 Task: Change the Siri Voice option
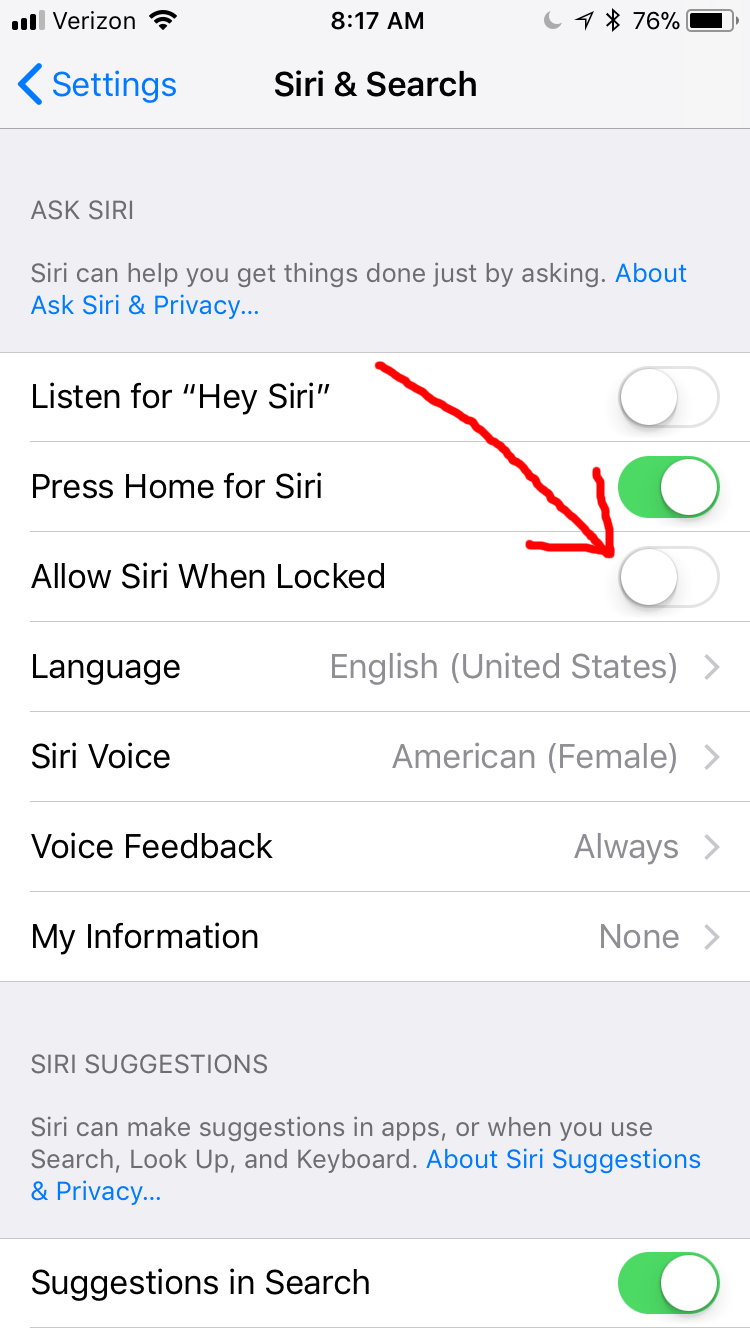coord(375,757)
